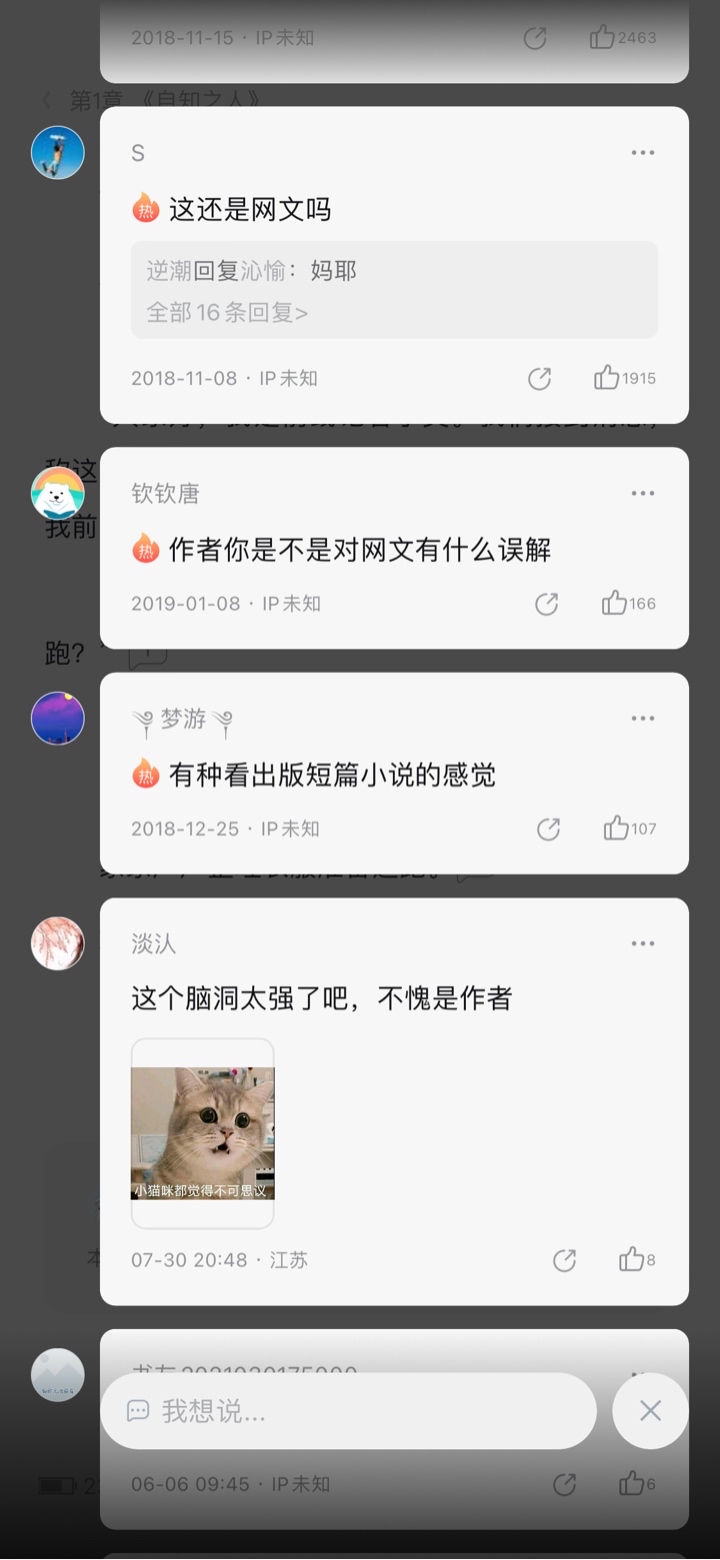The height and width of the screenshot is (1560, 720).
Task: Open the overflow menu on S's comment
Action: 642,153
